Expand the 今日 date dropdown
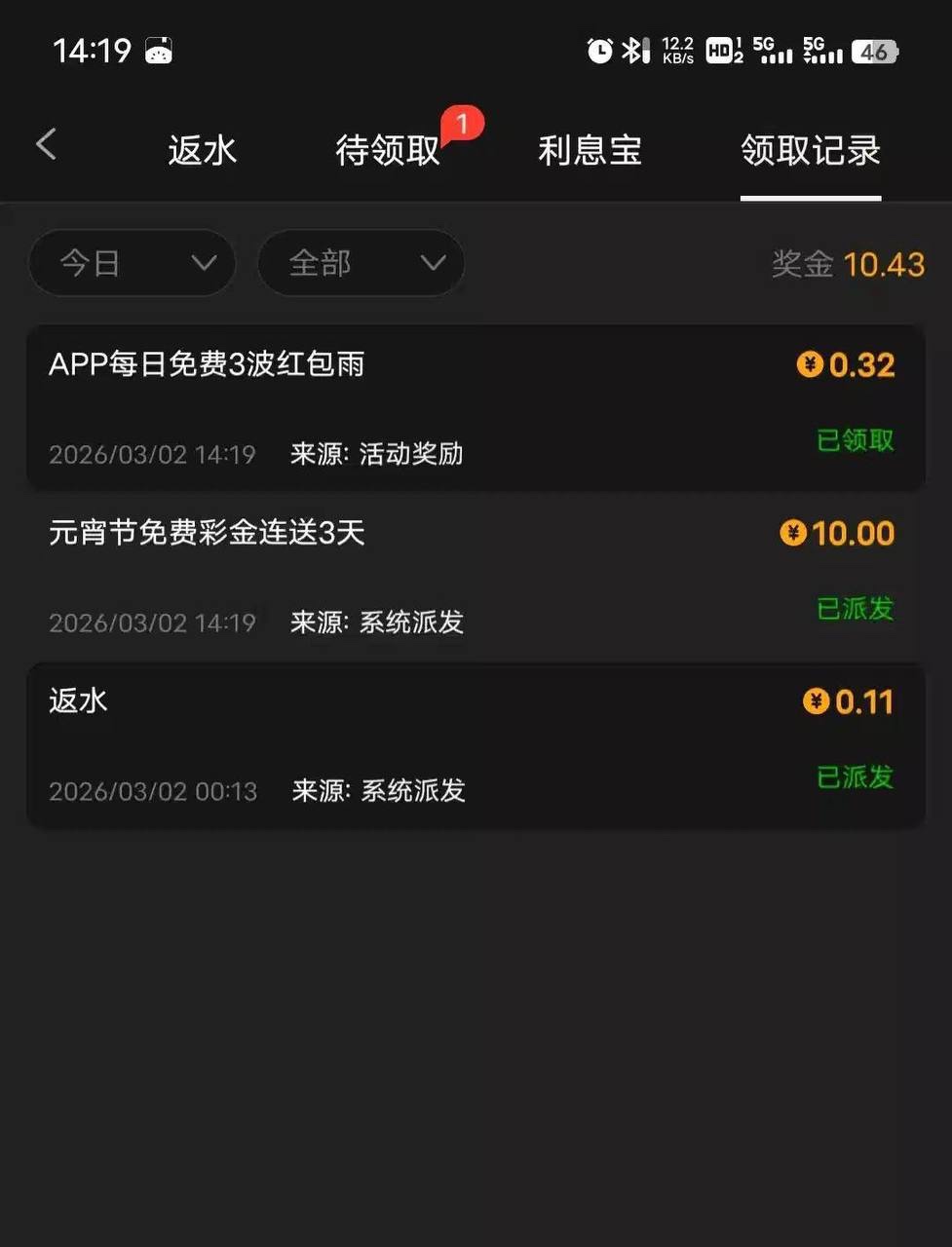Viewport: 952px width, 1247px height. coord(133,263)
